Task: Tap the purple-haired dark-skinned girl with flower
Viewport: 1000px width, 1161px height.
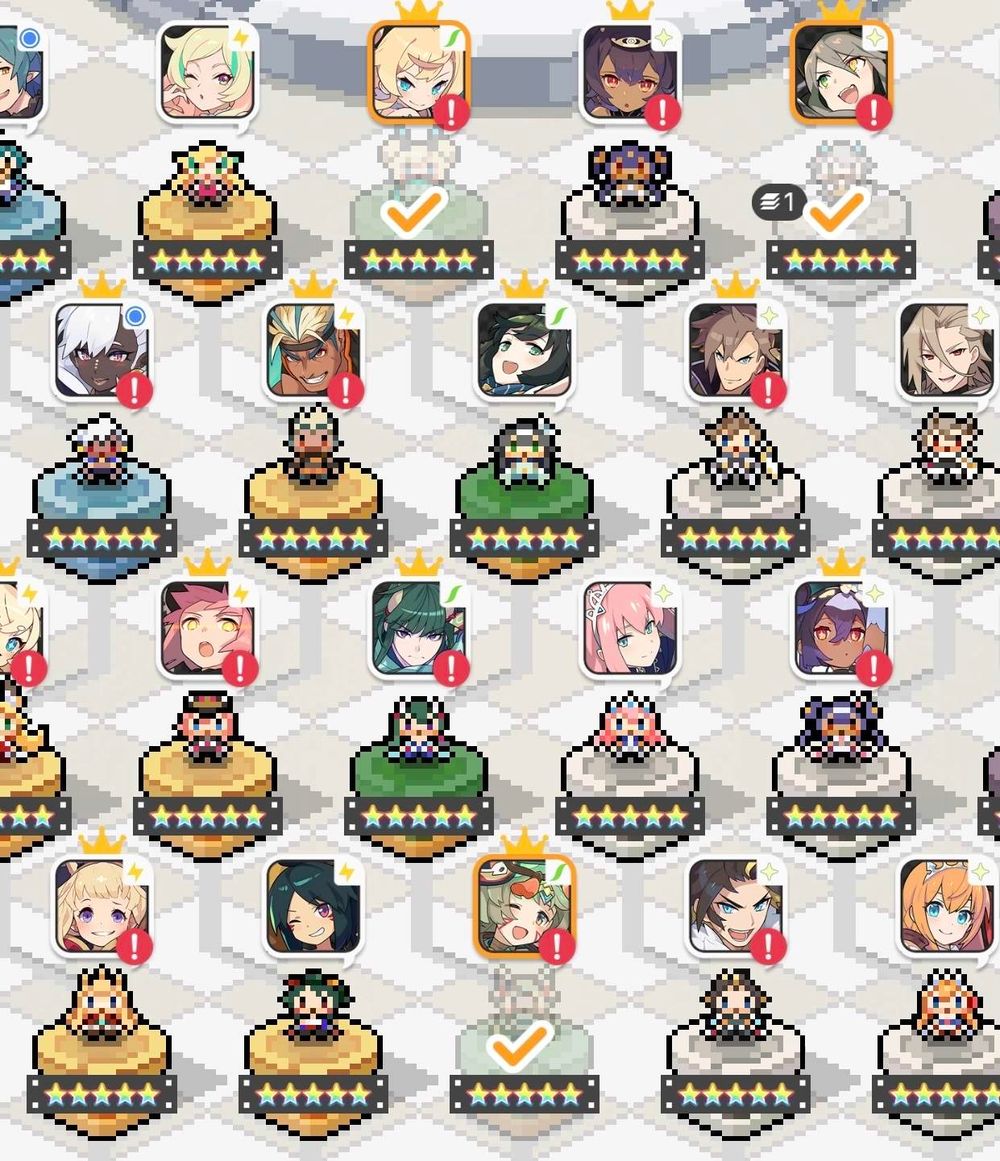Action: (840, 628)
